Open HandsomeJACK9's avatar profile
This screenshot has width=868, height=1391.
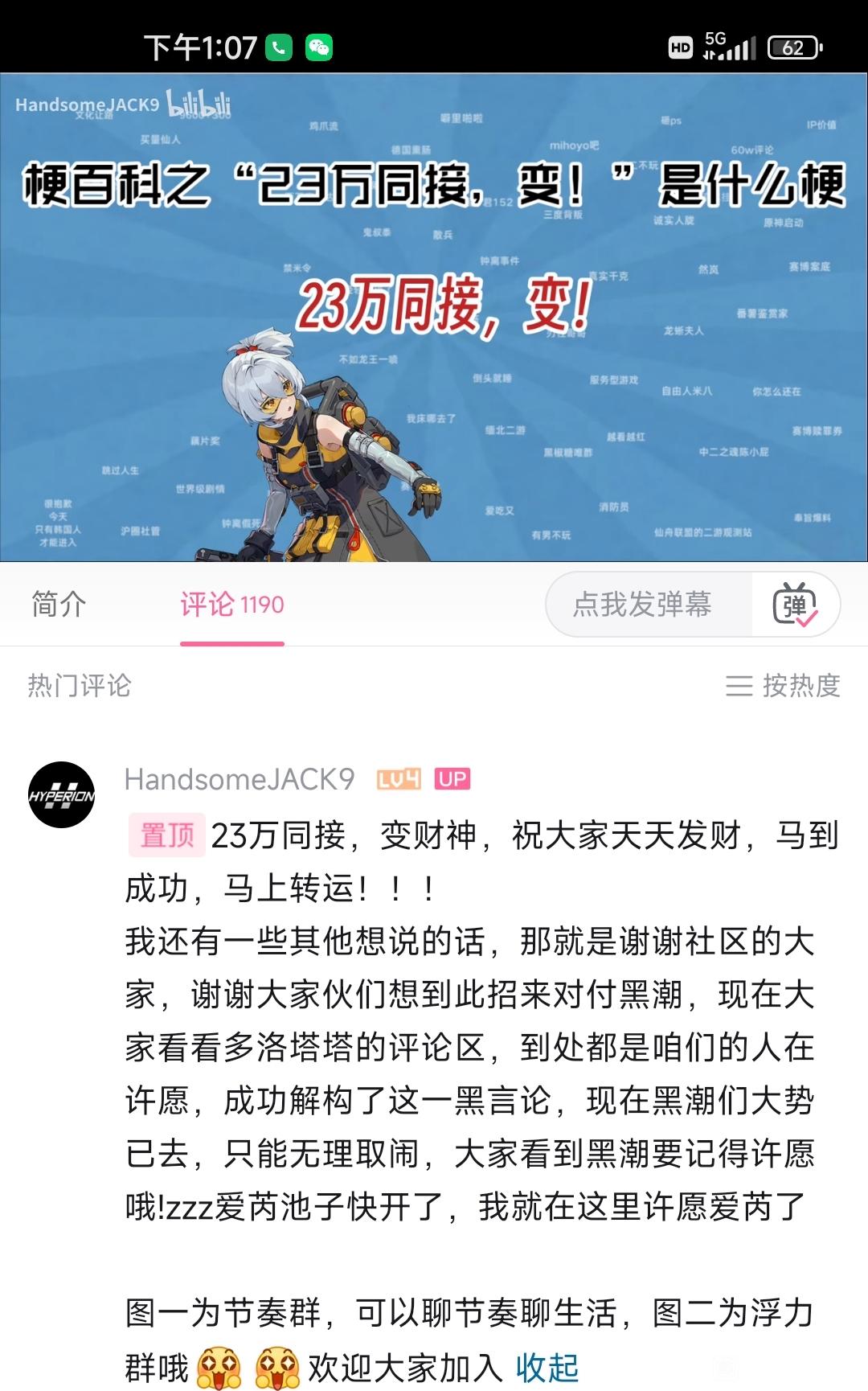click(x=62, y=794)
